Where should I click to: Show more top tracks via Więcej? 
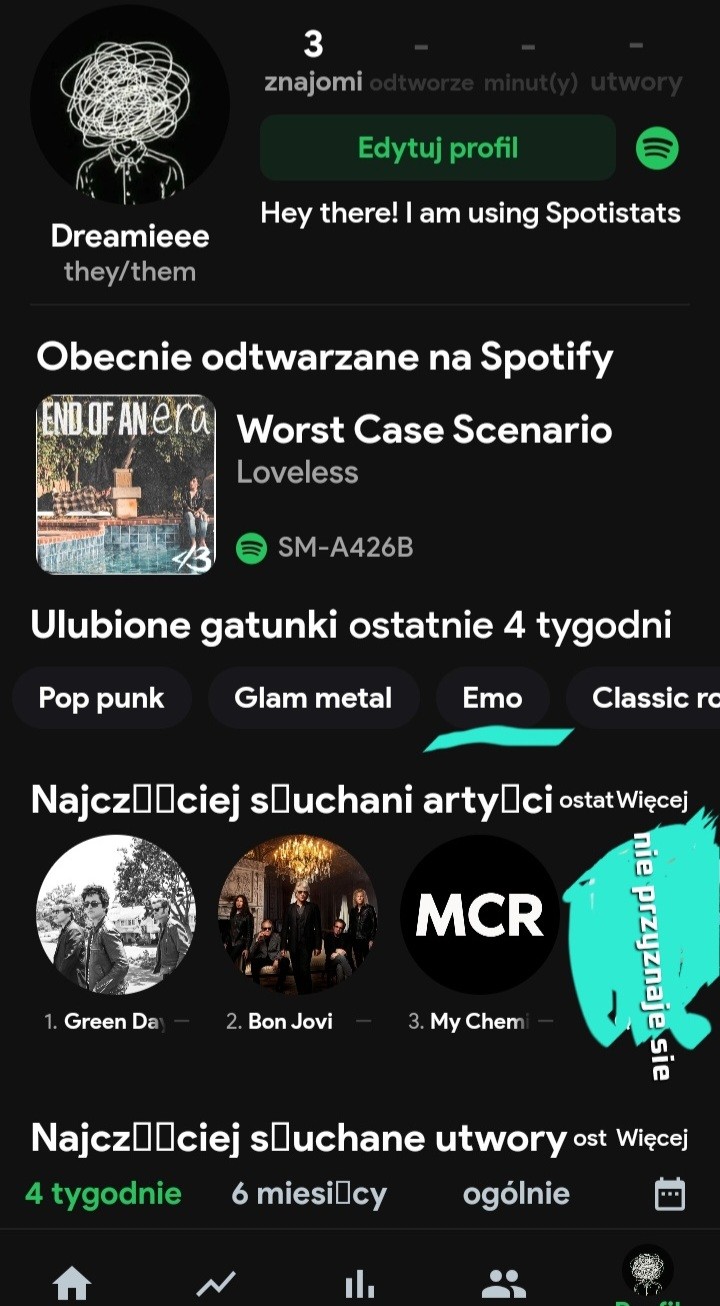click(x=652, y=1139)
